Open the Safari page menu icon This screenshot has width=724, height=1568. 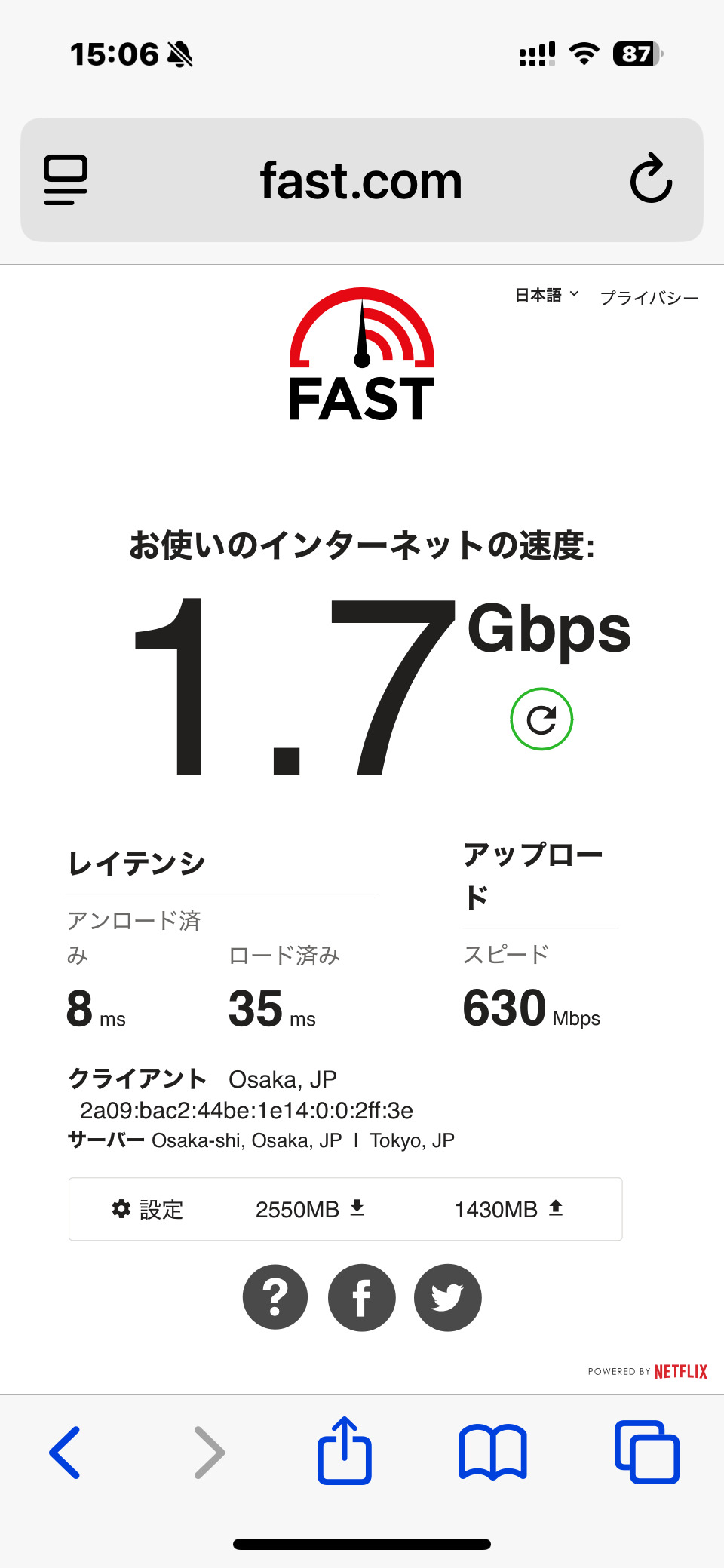click(x=66, y=180)
